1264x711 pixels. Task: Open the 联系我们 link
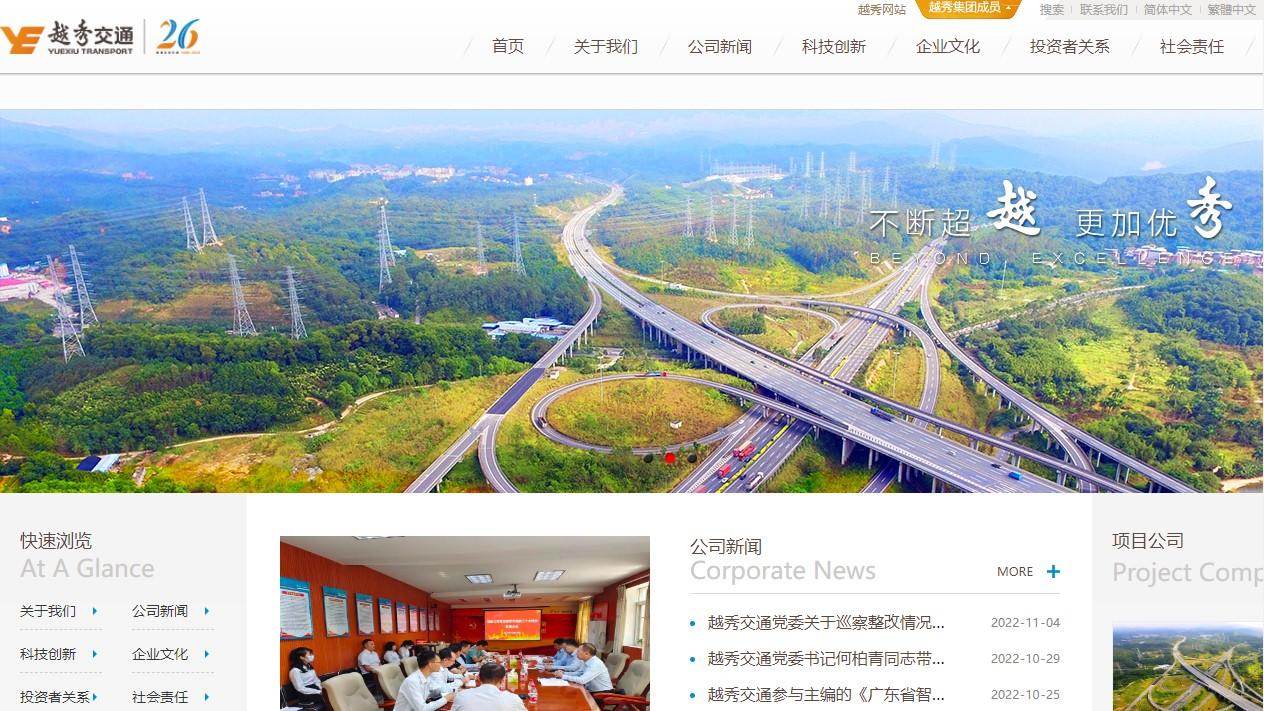[1103, 10]
